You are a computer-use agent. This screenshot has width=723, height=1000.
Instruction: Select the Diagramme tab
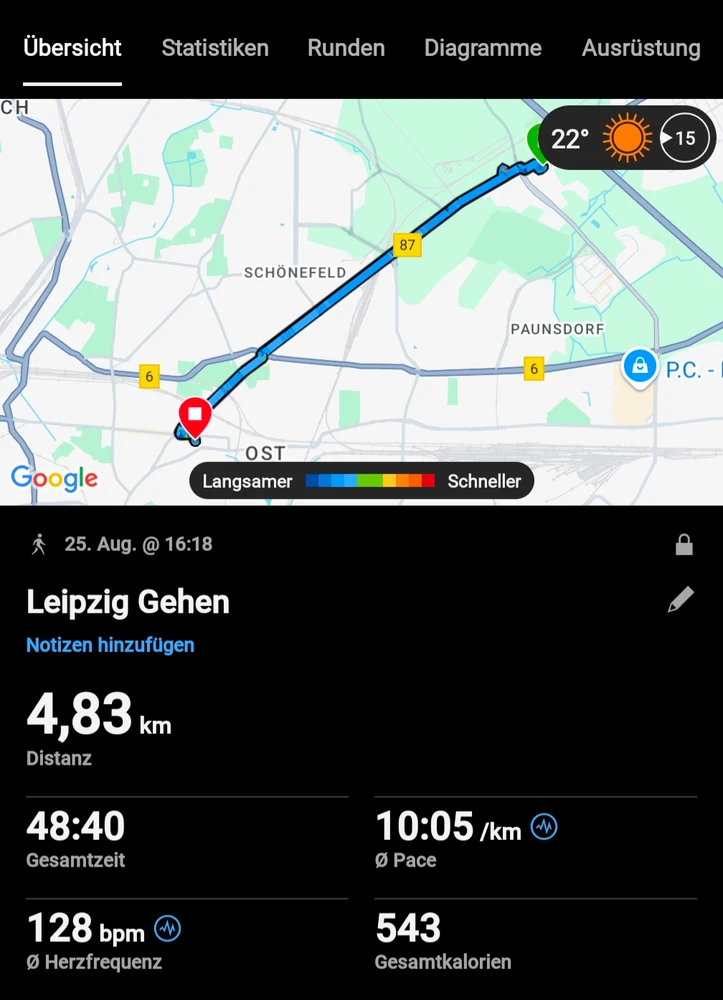point(483,48)
